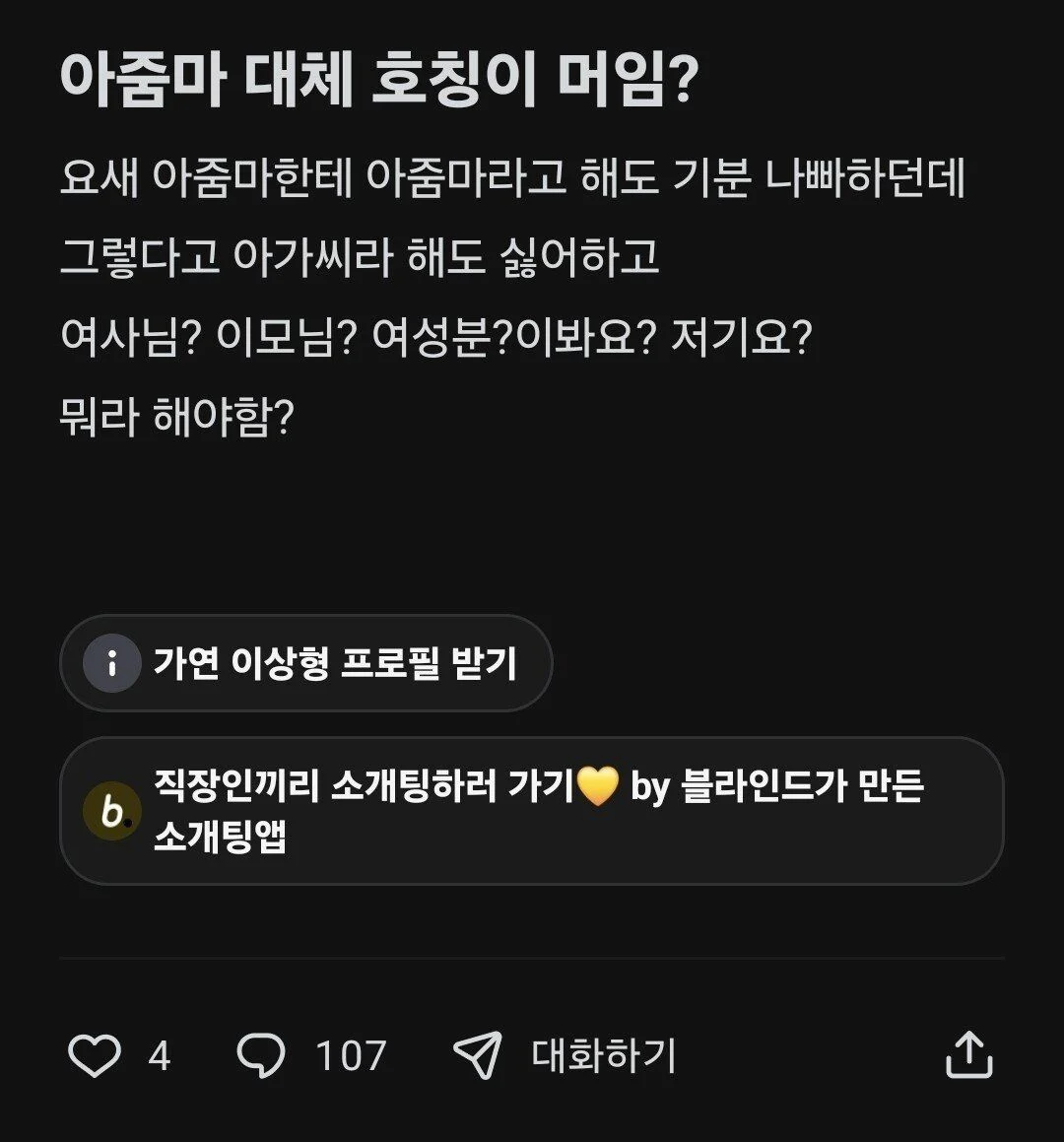Open the 가연 이상형 프로필 받기 banner
1064x1142 pixels.
(x=305, y=663)
